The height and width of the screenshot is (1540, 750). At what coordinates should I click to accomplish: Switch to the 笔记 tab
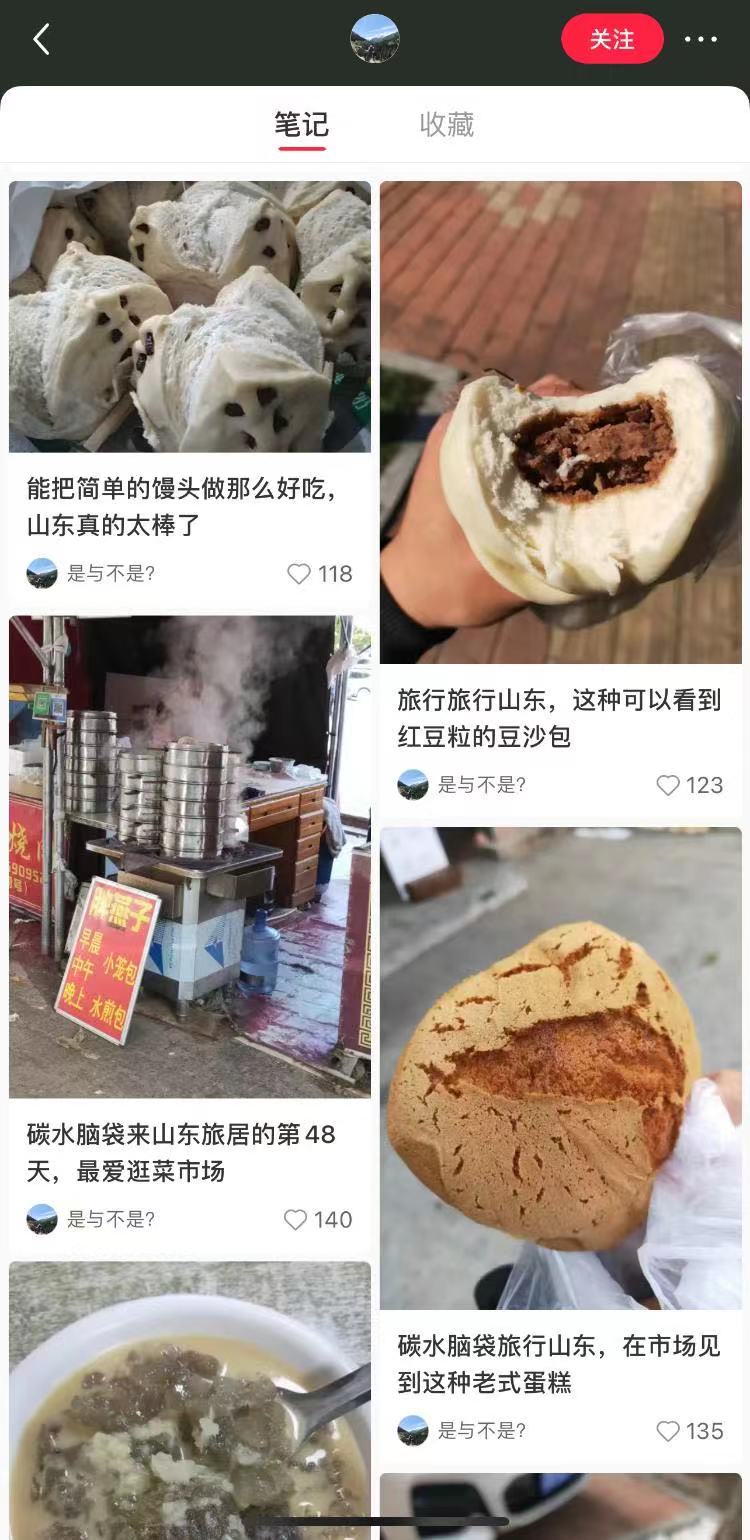pyautogui.click(x=301, y=125)
